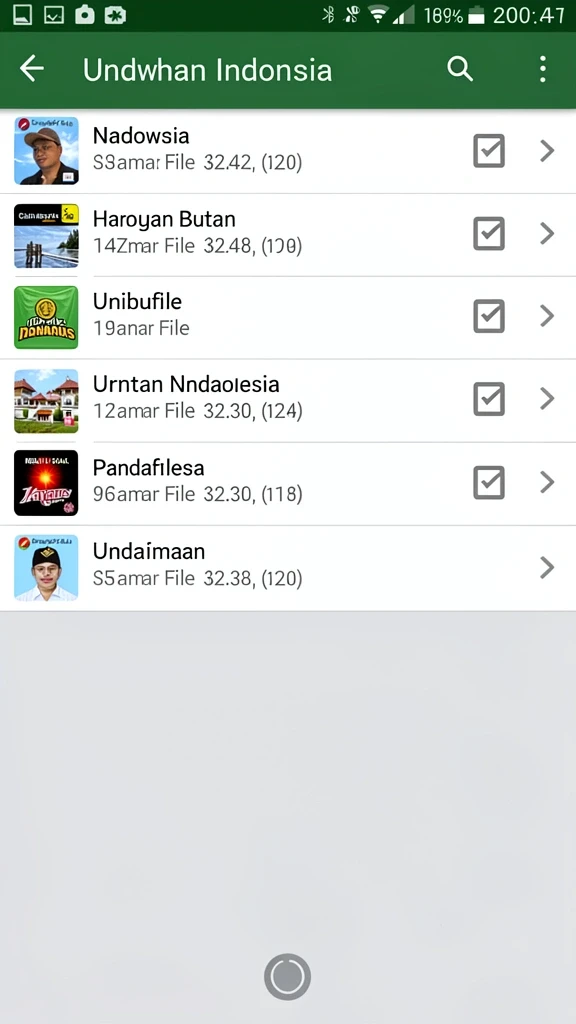This screenshot has width=576, height=1024.
Task: Toggle the Haroyan Butan checkbox
Action: point(489,234)
